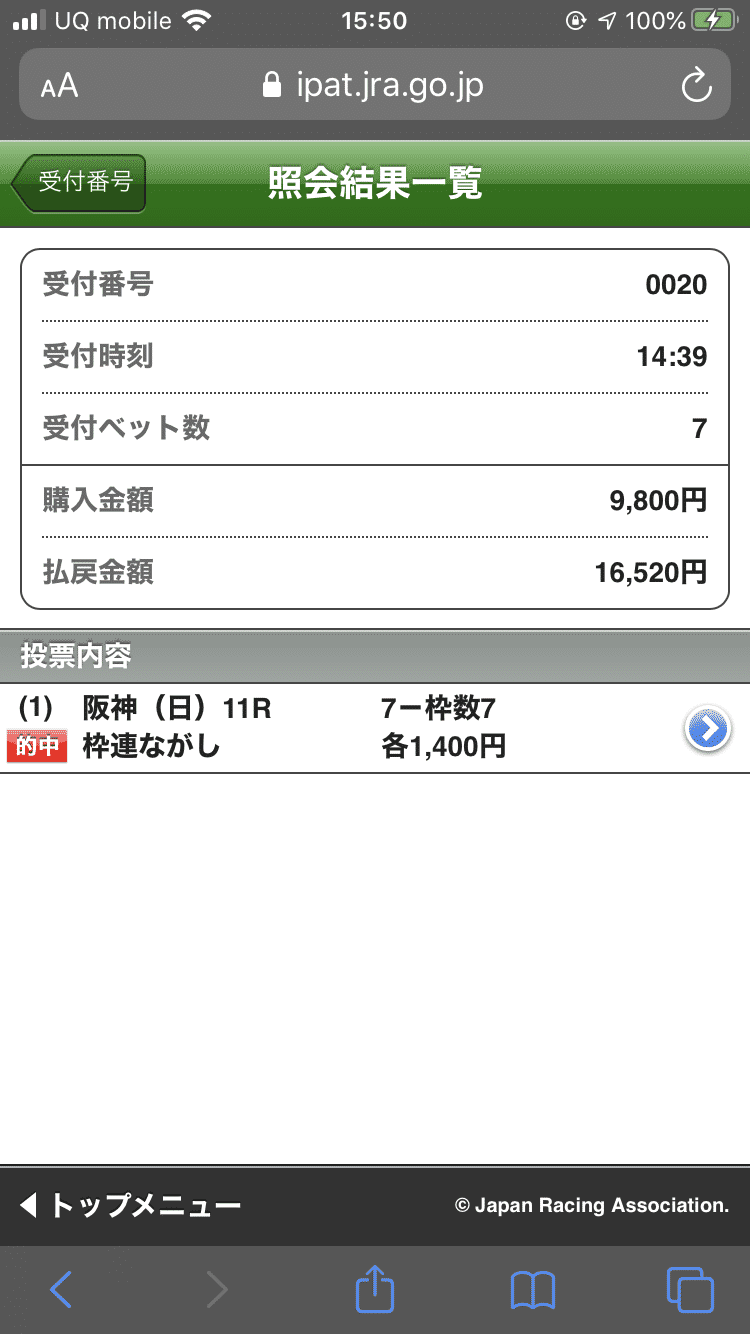
Task: Go back to 受付番号 list
Action: (x=82, y=183)
